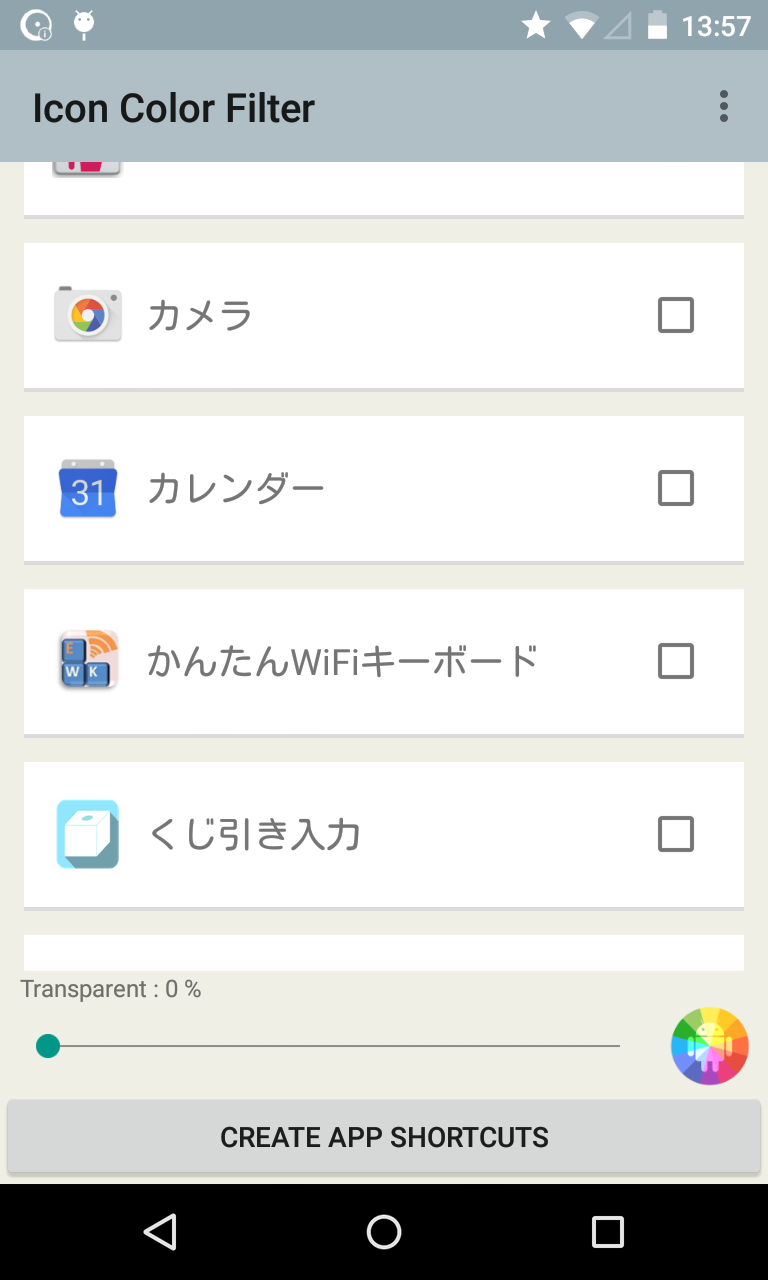Tap the colorful Android color wheel button
The height and width of the screenshot is (1280, 768).
click(710, 1046)
